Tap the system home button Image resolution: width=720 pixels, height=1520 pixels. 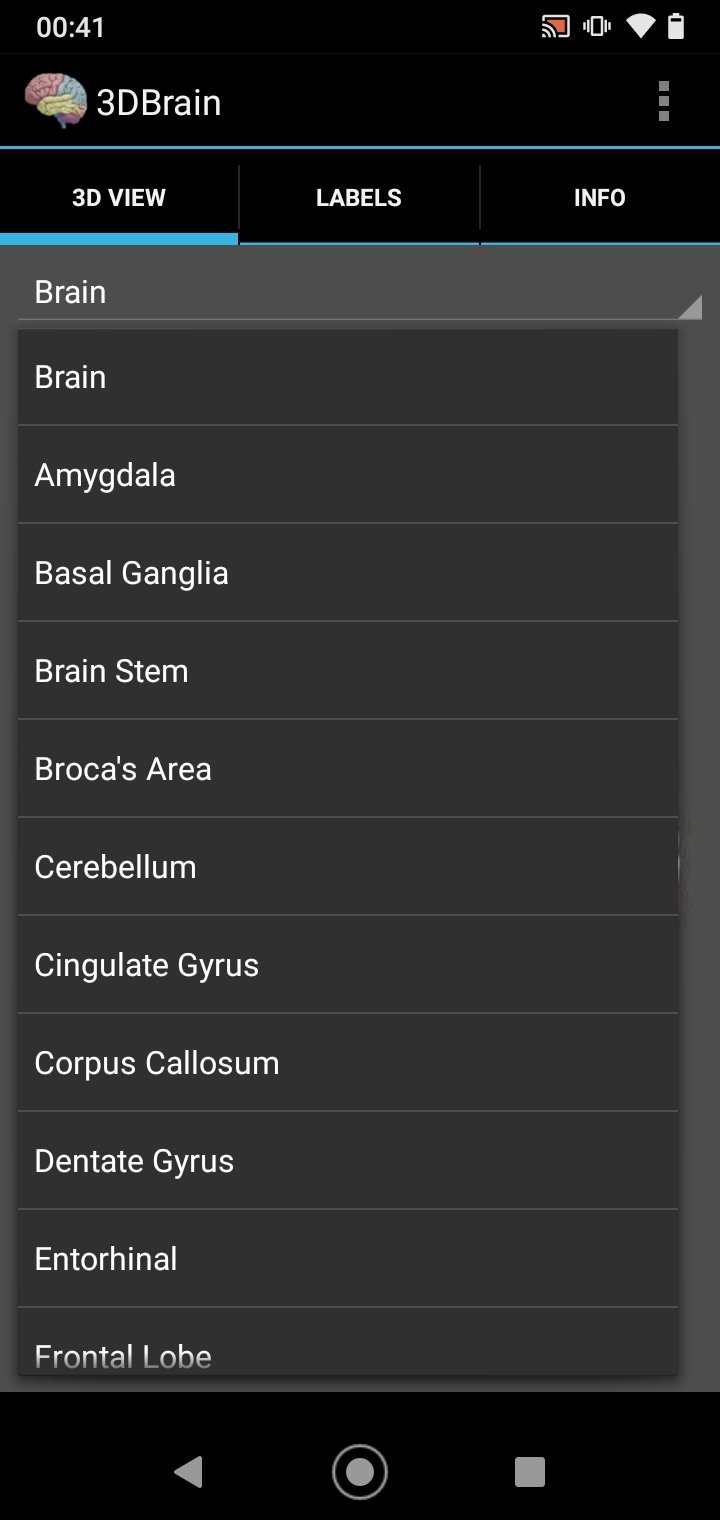360,1472
